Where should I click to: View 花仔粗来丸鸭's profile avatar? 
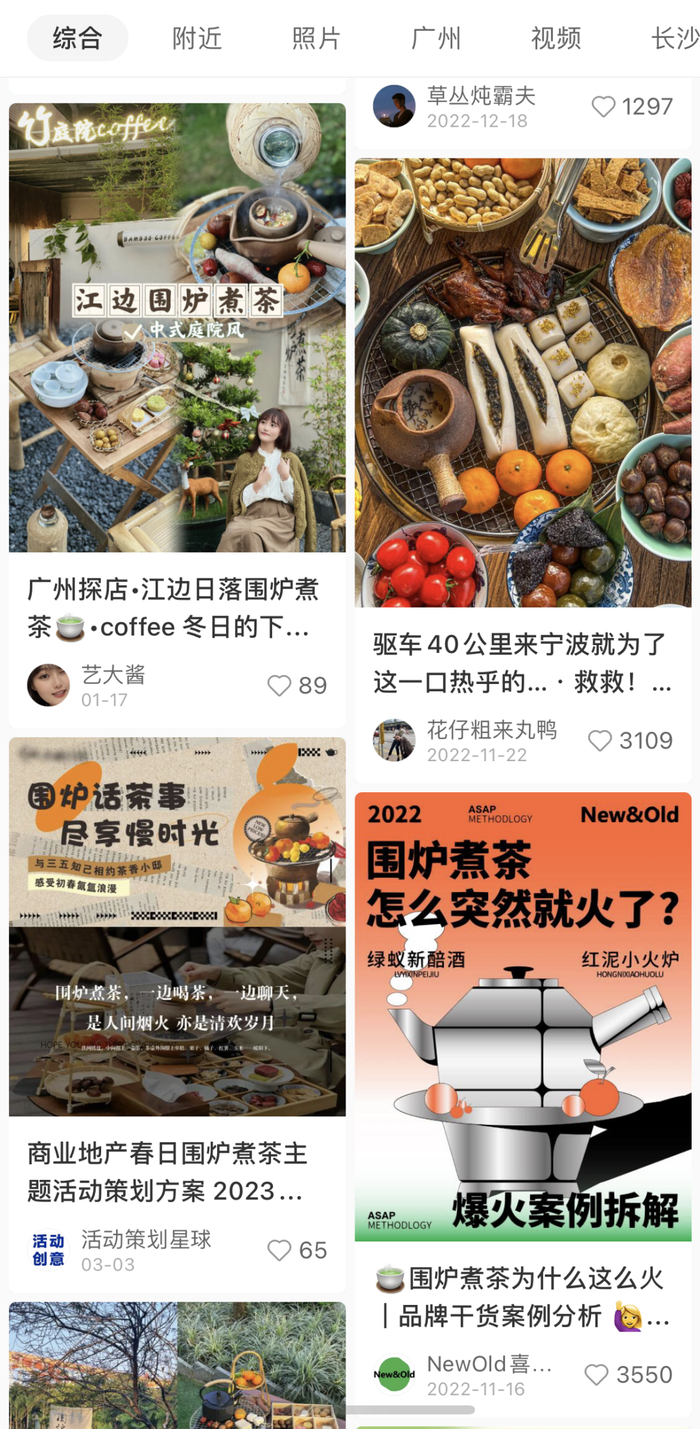(394, 741)
